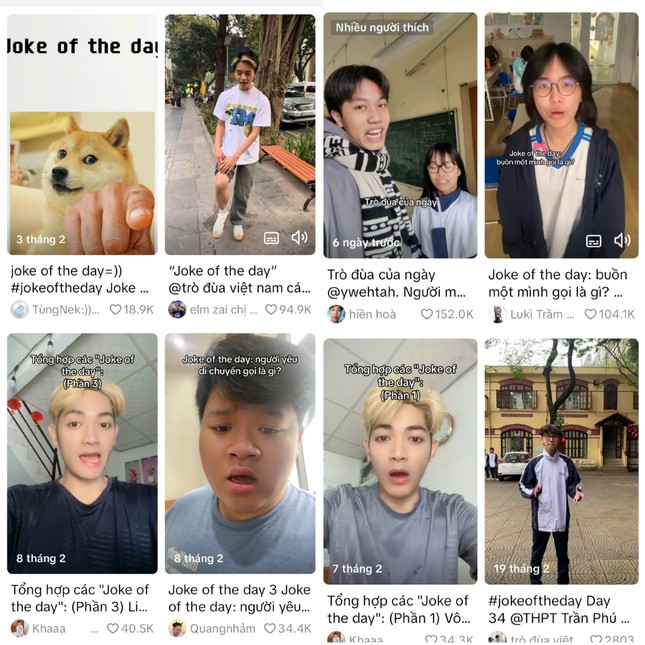Open Quangnhầm's 'Joke of the day 3' video

tap(240, 450)
